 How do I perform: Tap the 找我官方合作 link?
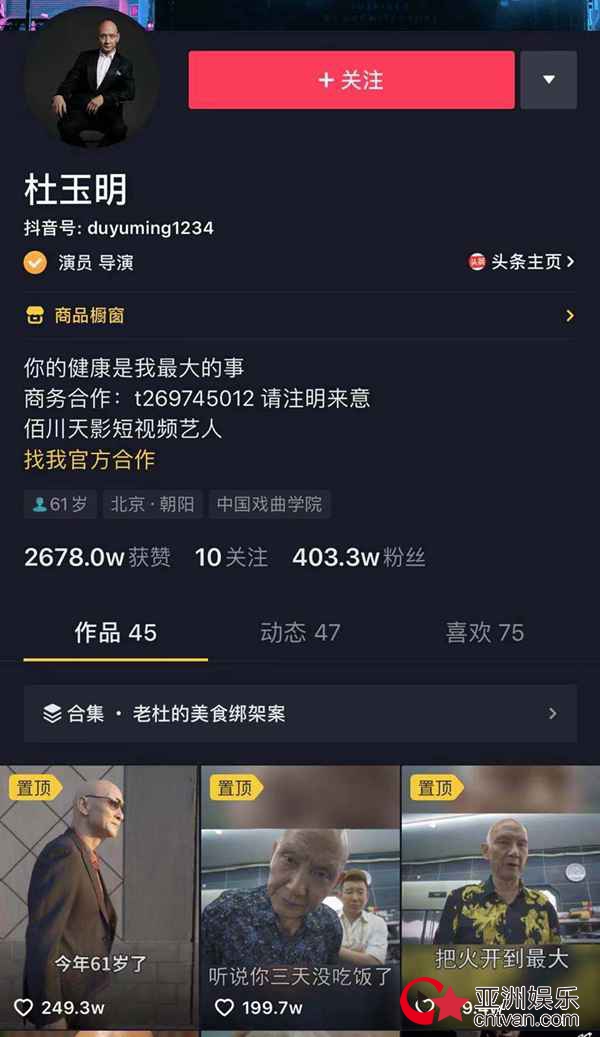pyautogui.click(x=90, y=460)
